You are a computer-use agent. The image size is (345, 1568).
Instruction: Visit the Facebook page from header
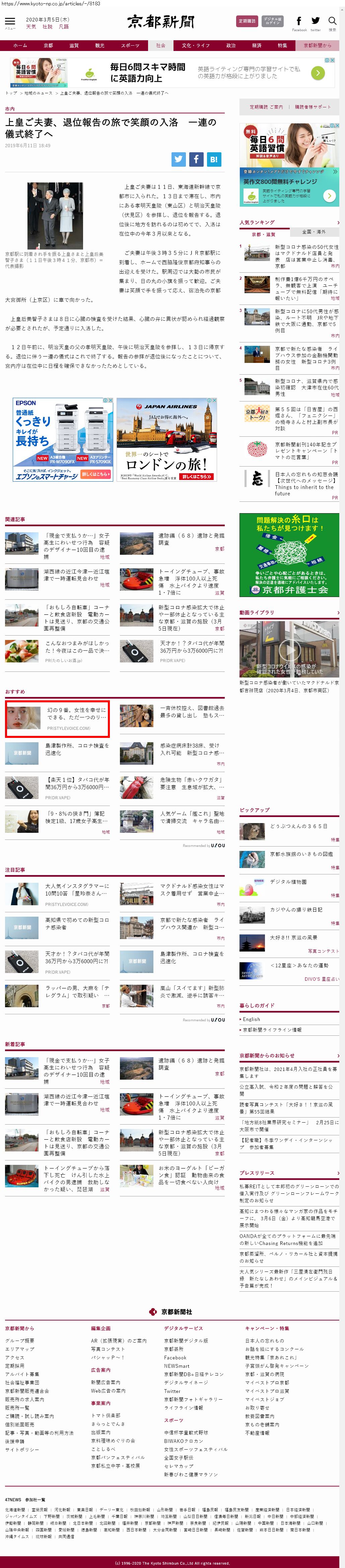pos(299,21)
